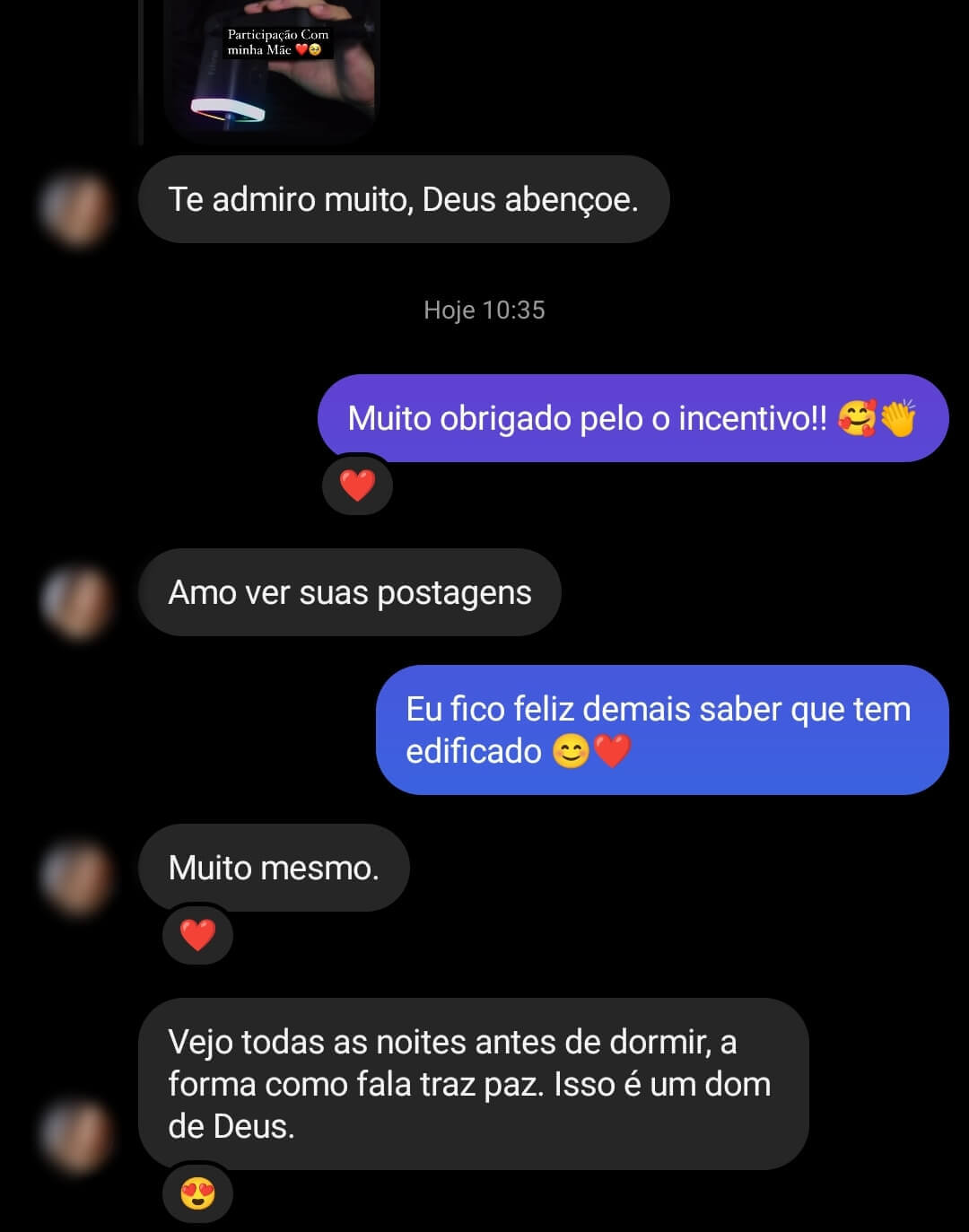Select the 'Eu fico feliz demais' blue bubble
The height and width of the screenshot is (1232, 969).
coord(661,730)
